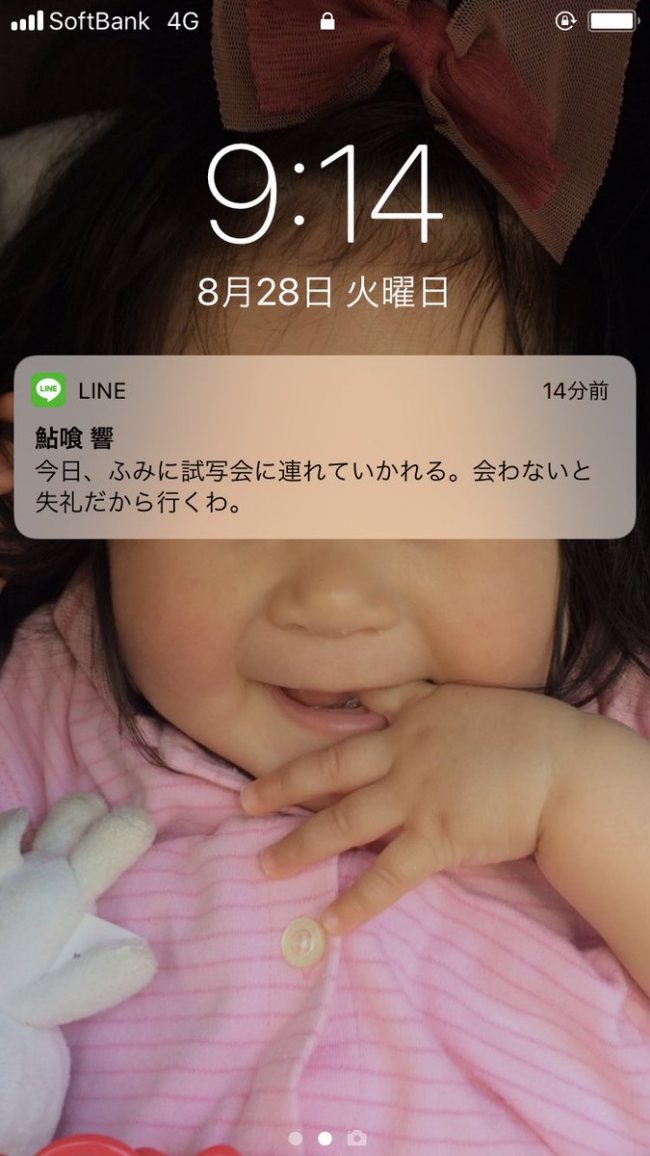This screenshot has width=650, height=1156.
Task: Tap the camera icon in page indicator
Action: pyautogui.click(x=355, y=1138)
